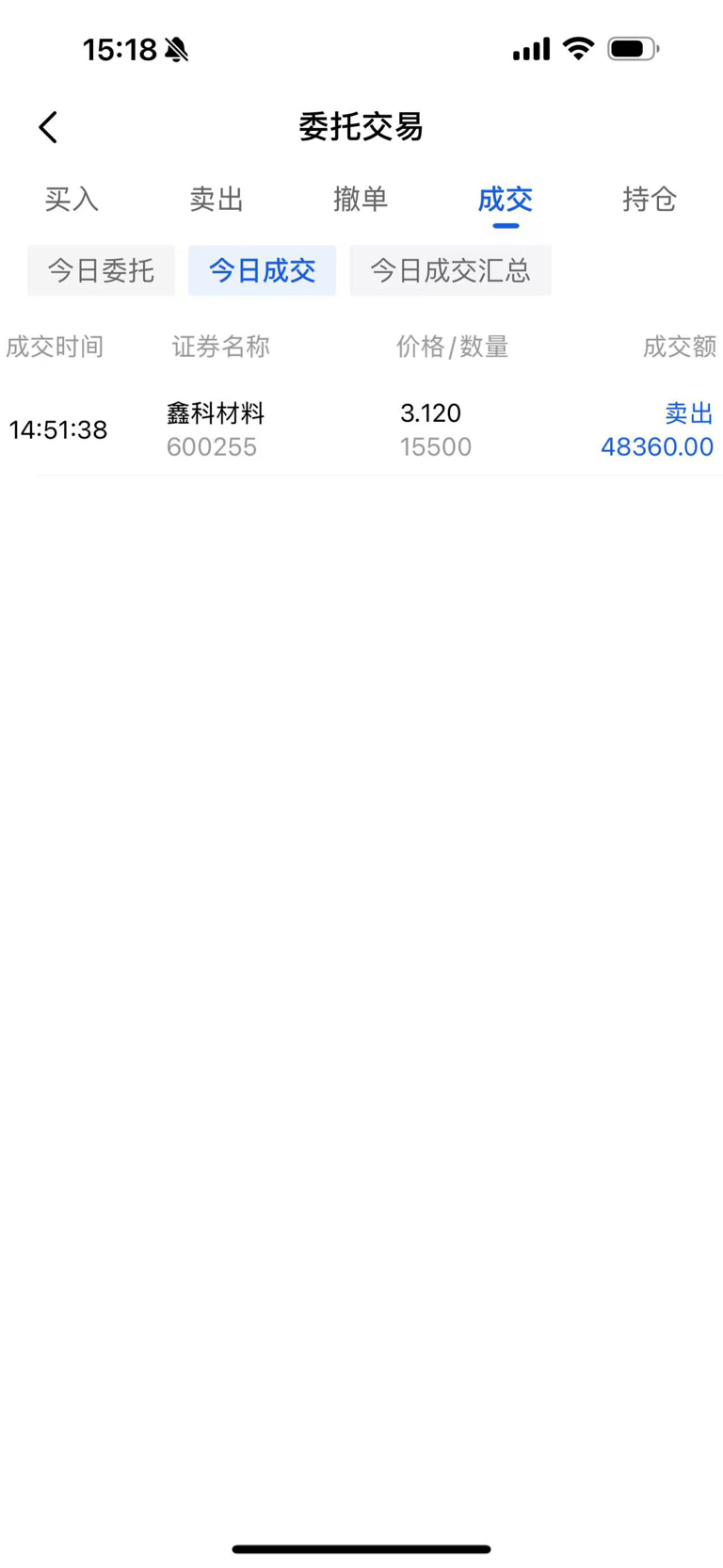
Task: Open the 撤单 tab
Action: tap(361, 199)
